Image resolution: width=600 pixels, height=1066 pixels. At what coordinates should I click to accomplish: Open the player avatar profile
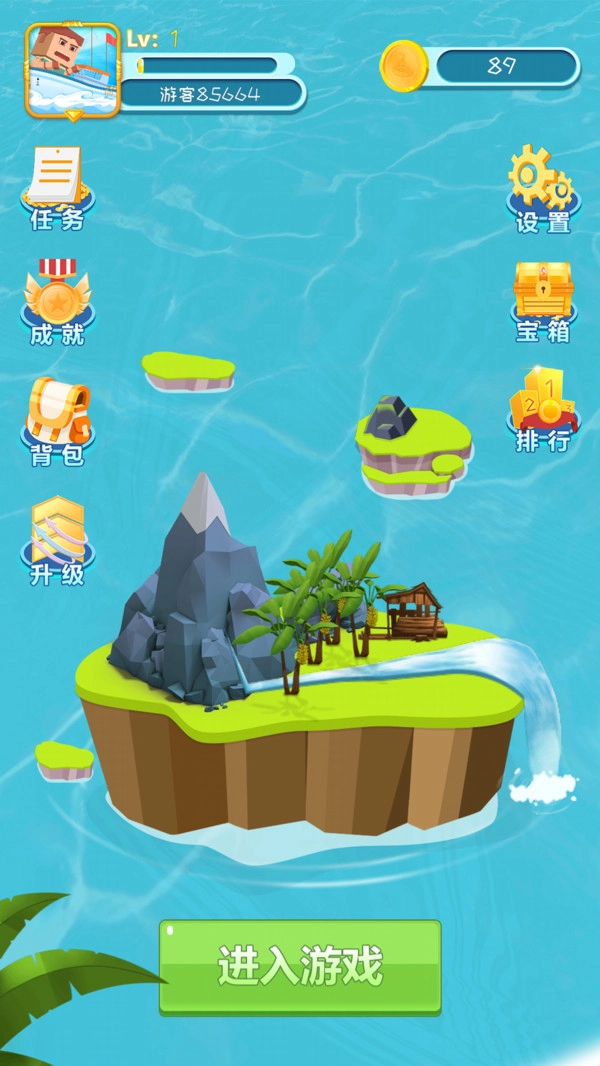[x=71, y=70]
